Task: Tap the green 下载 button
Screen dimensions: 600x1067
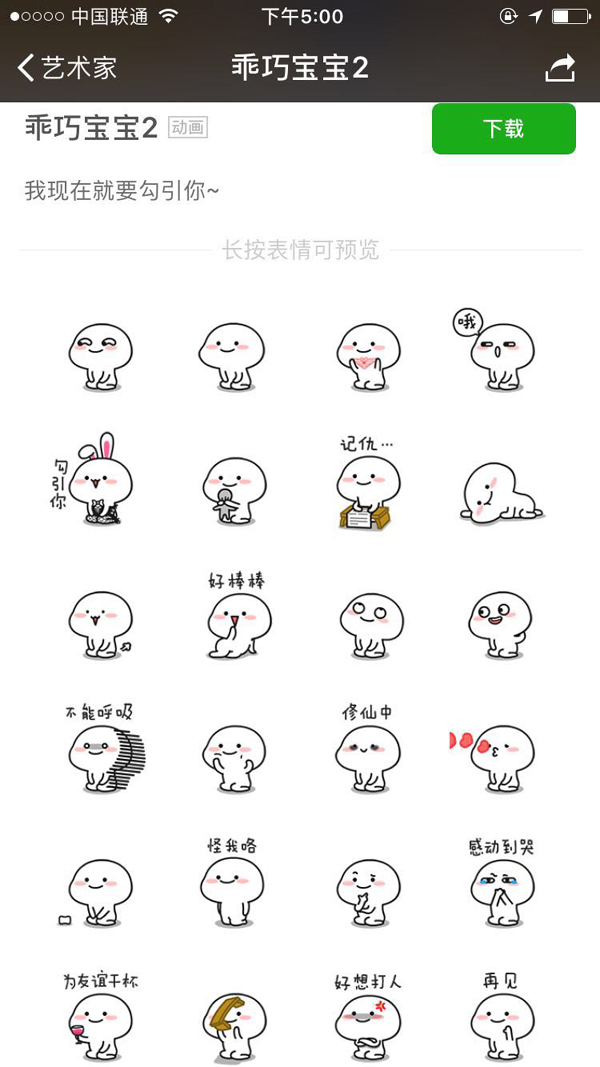Action: coord(503,129)
